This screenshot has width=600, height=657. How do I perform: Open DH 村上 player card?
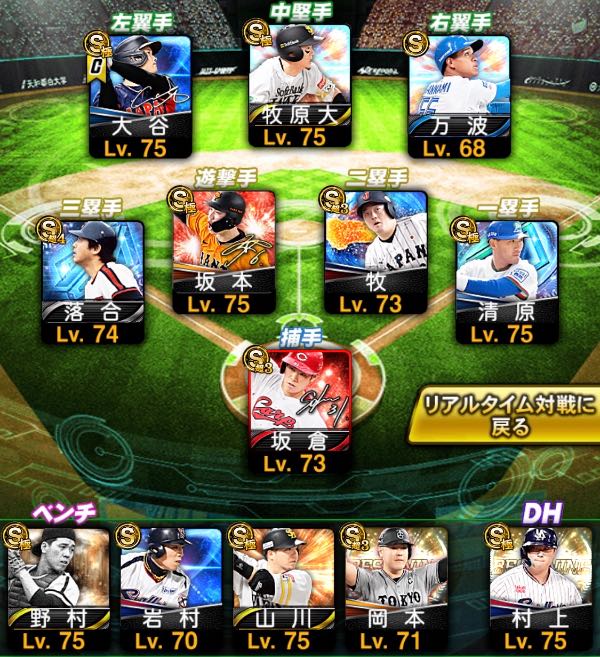[541, 590]
